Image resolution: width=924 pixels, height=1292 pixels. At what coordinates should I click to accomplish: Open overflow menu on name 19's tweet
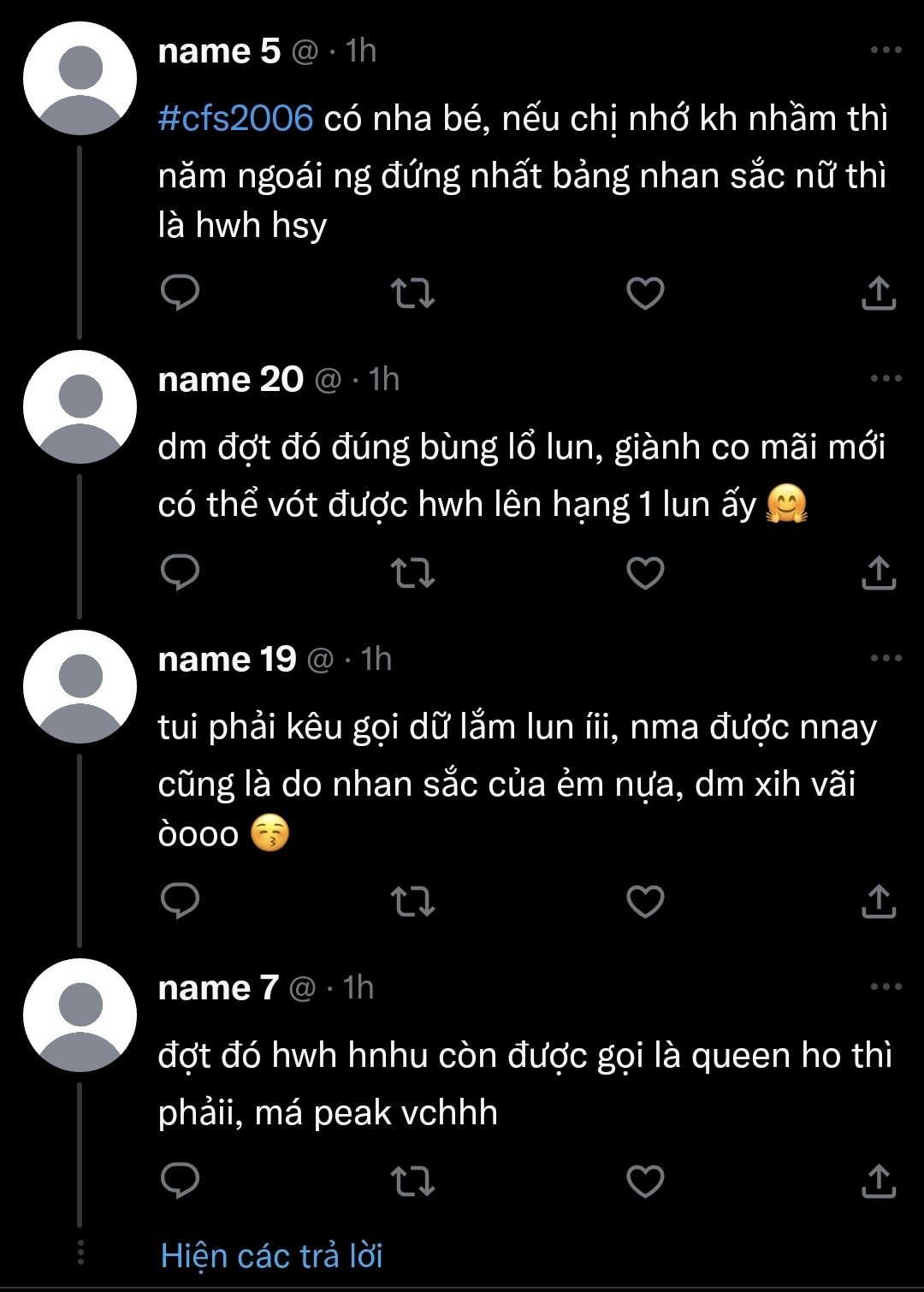tap(885, 658)
